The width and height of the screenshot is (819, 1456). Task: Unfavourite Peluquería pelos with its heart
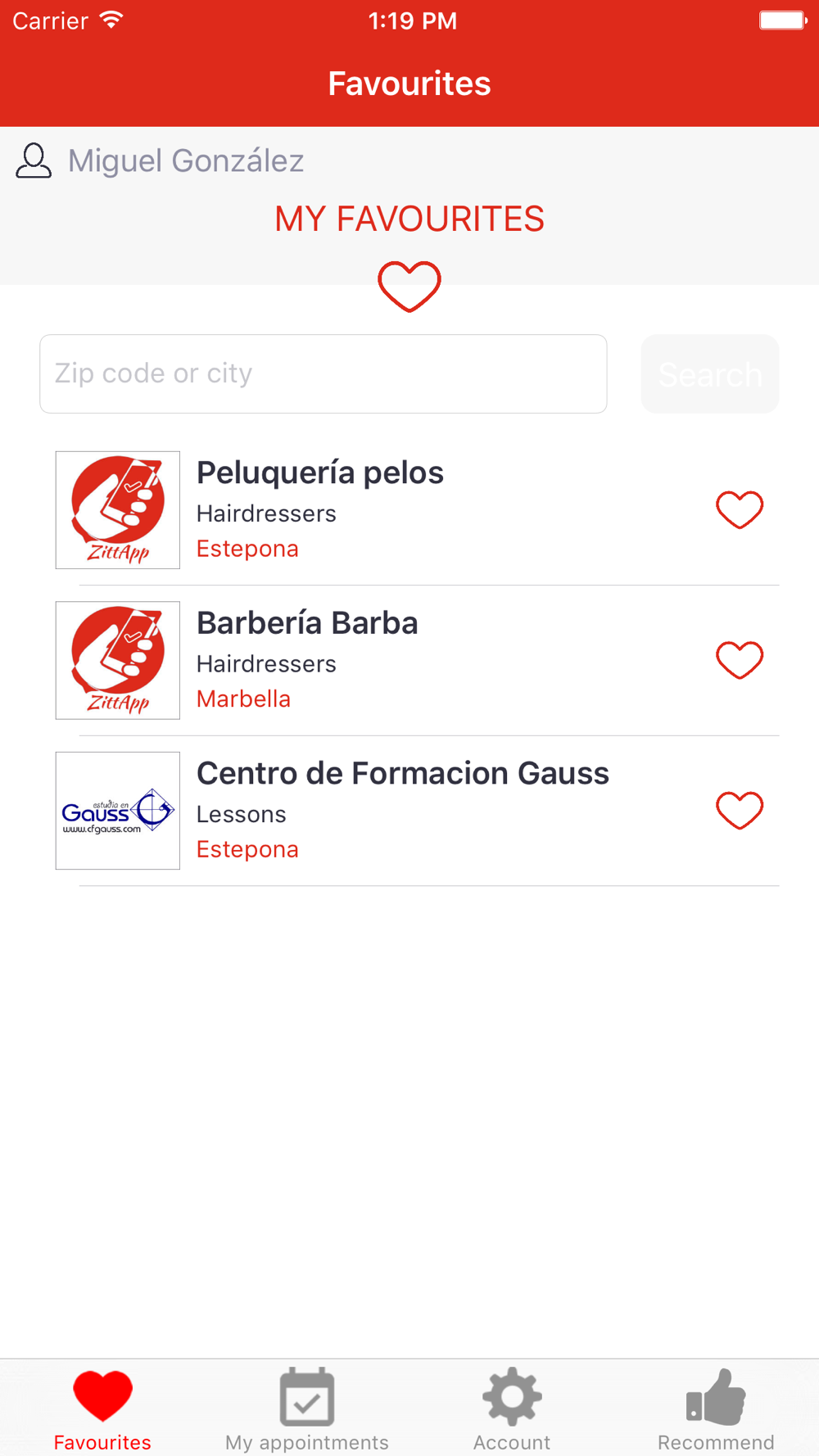740,509
